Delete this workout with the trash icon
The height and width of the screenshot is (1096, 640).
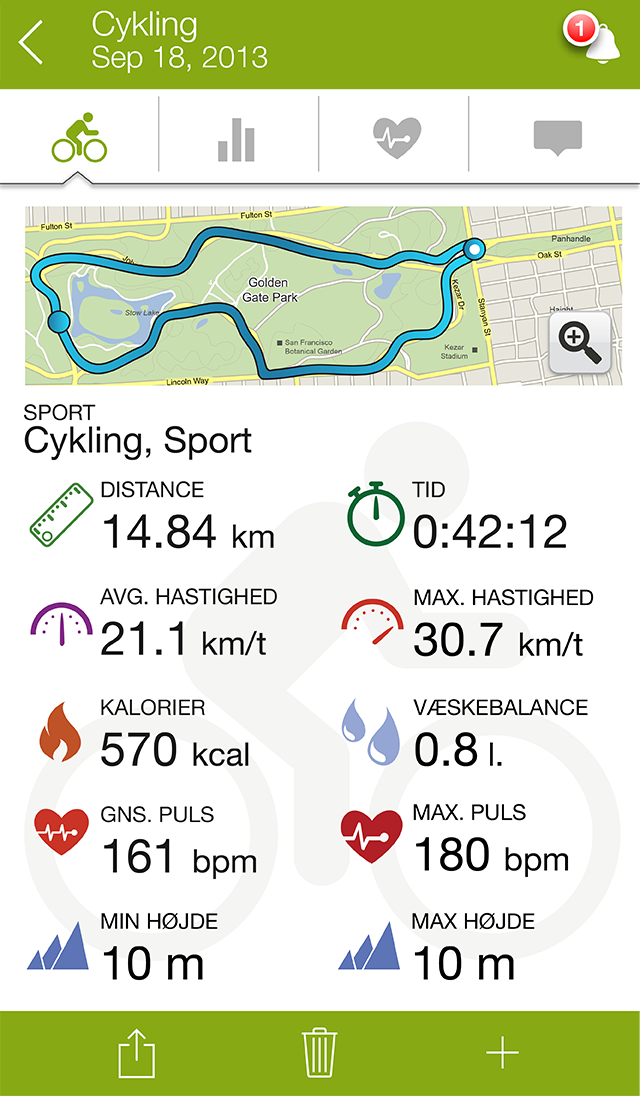[319, 1053]
